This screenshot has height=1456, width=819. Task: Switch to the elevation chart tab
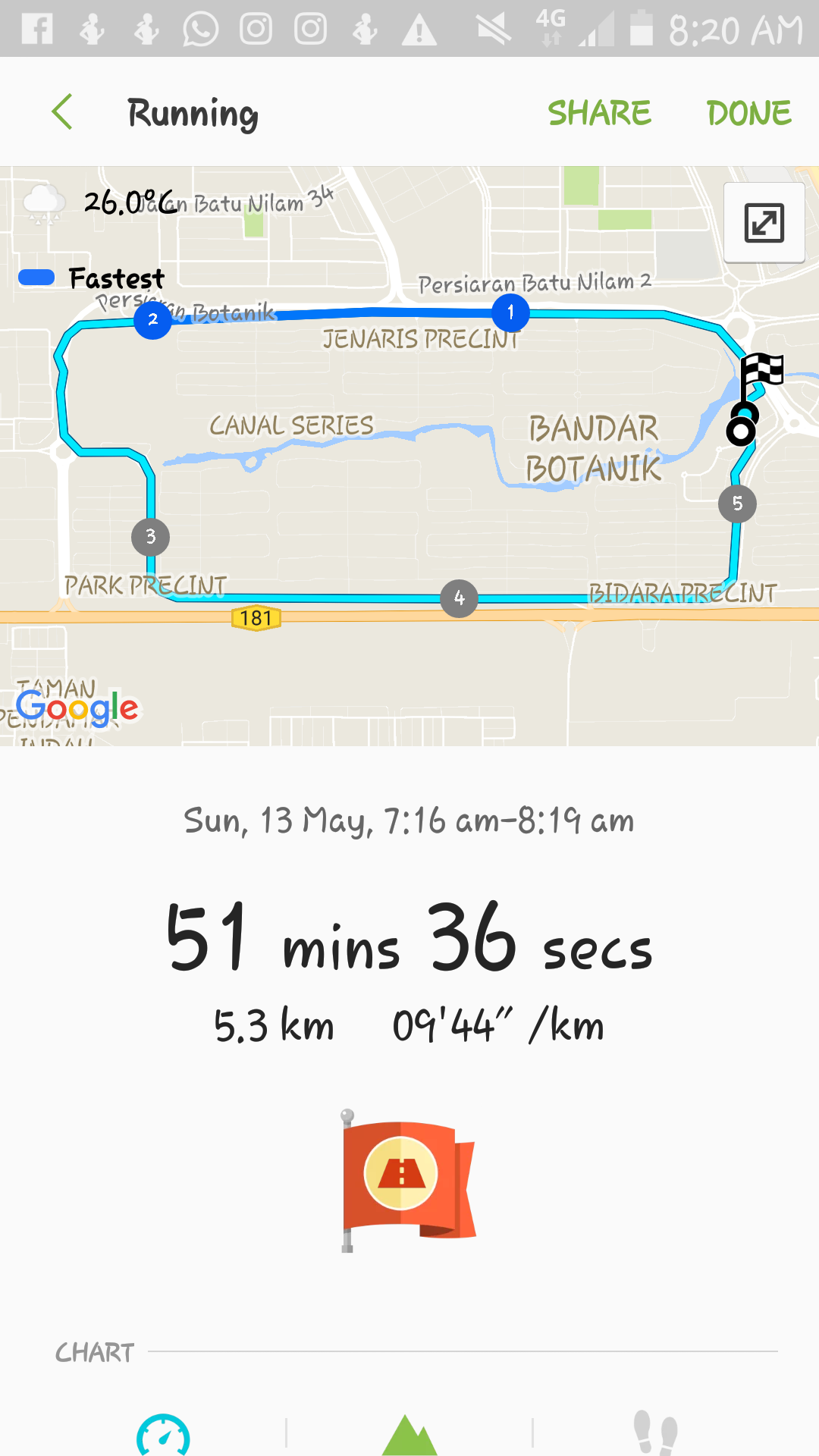pyautogui.click(x=409, y=1435)
